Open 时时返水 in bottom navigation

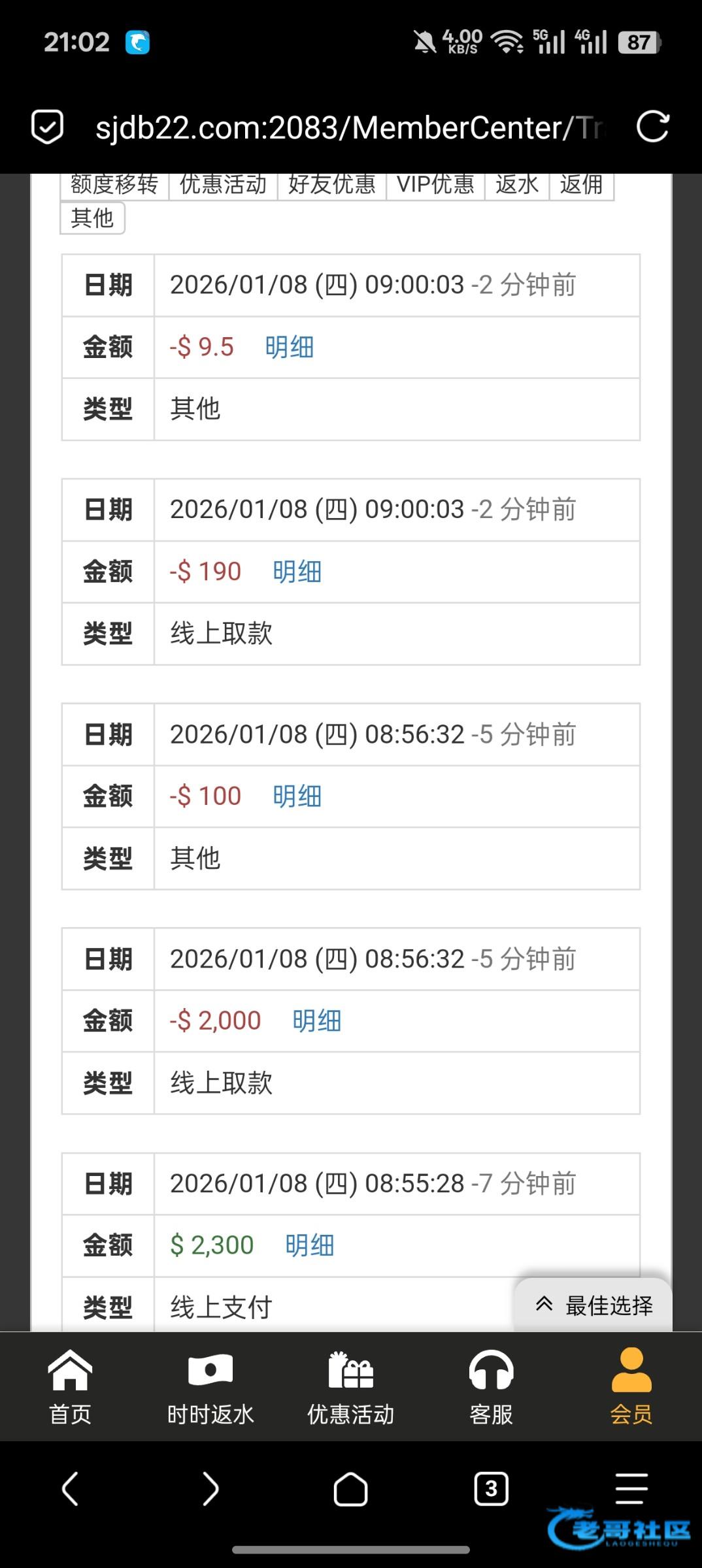pyautogui.click(x=210, y=1386)
